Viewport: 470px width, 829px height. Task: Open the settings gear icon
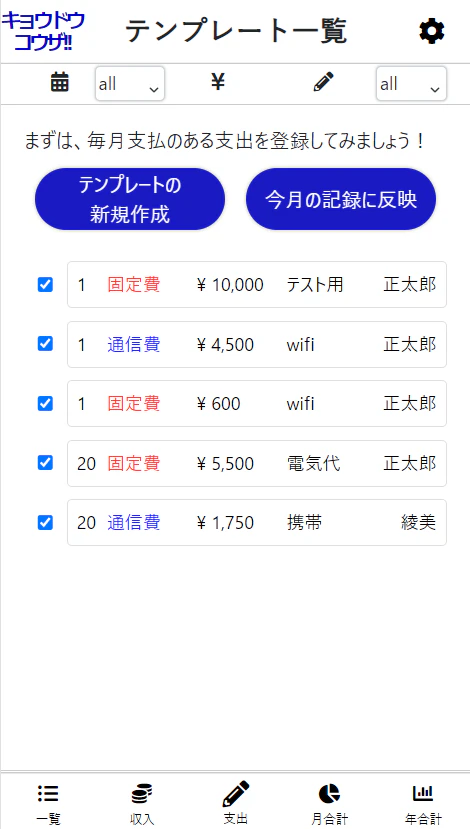(x=432, y=32)
